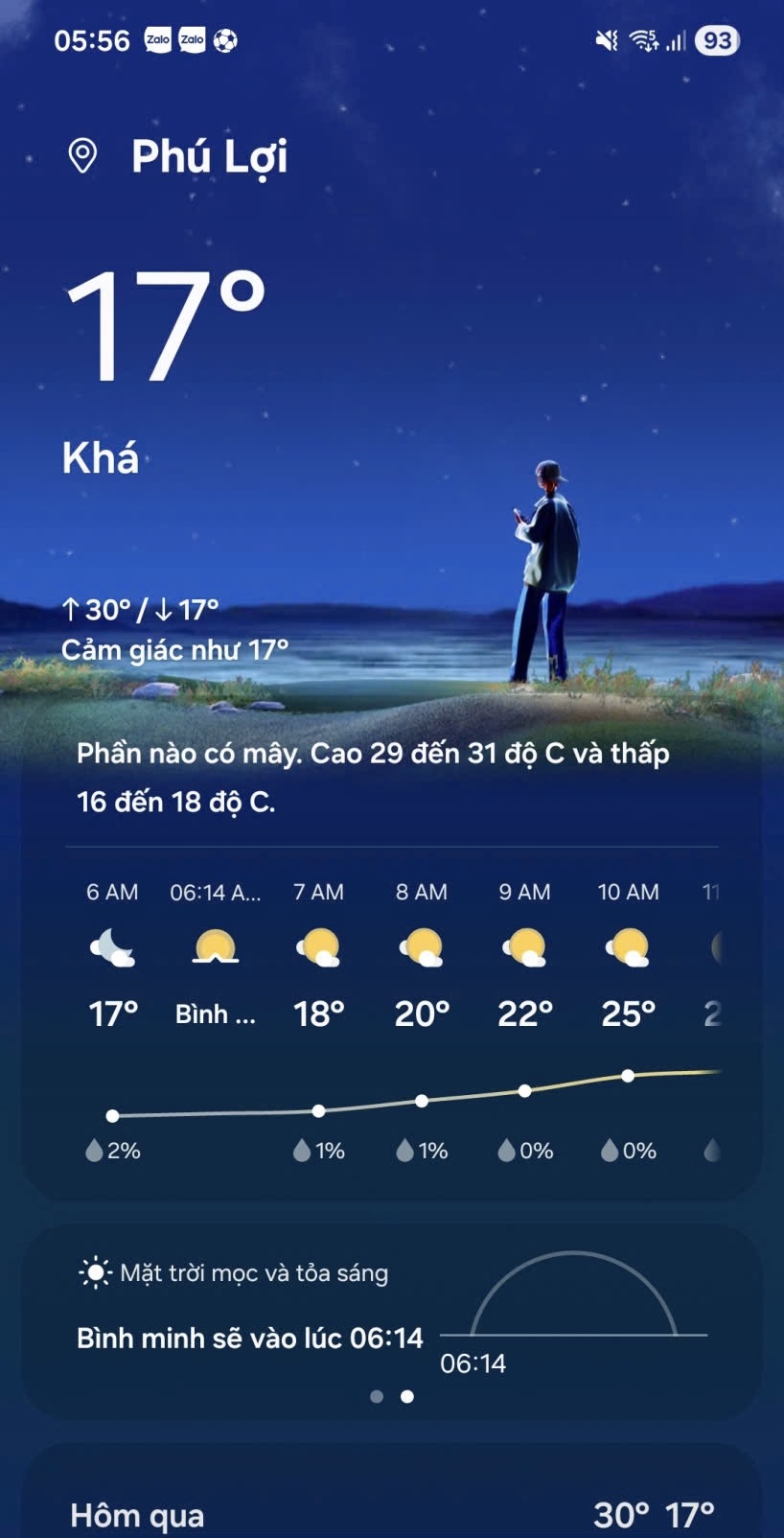
Task: Tap the sunrise icon under 06:14
Action: 216,947
